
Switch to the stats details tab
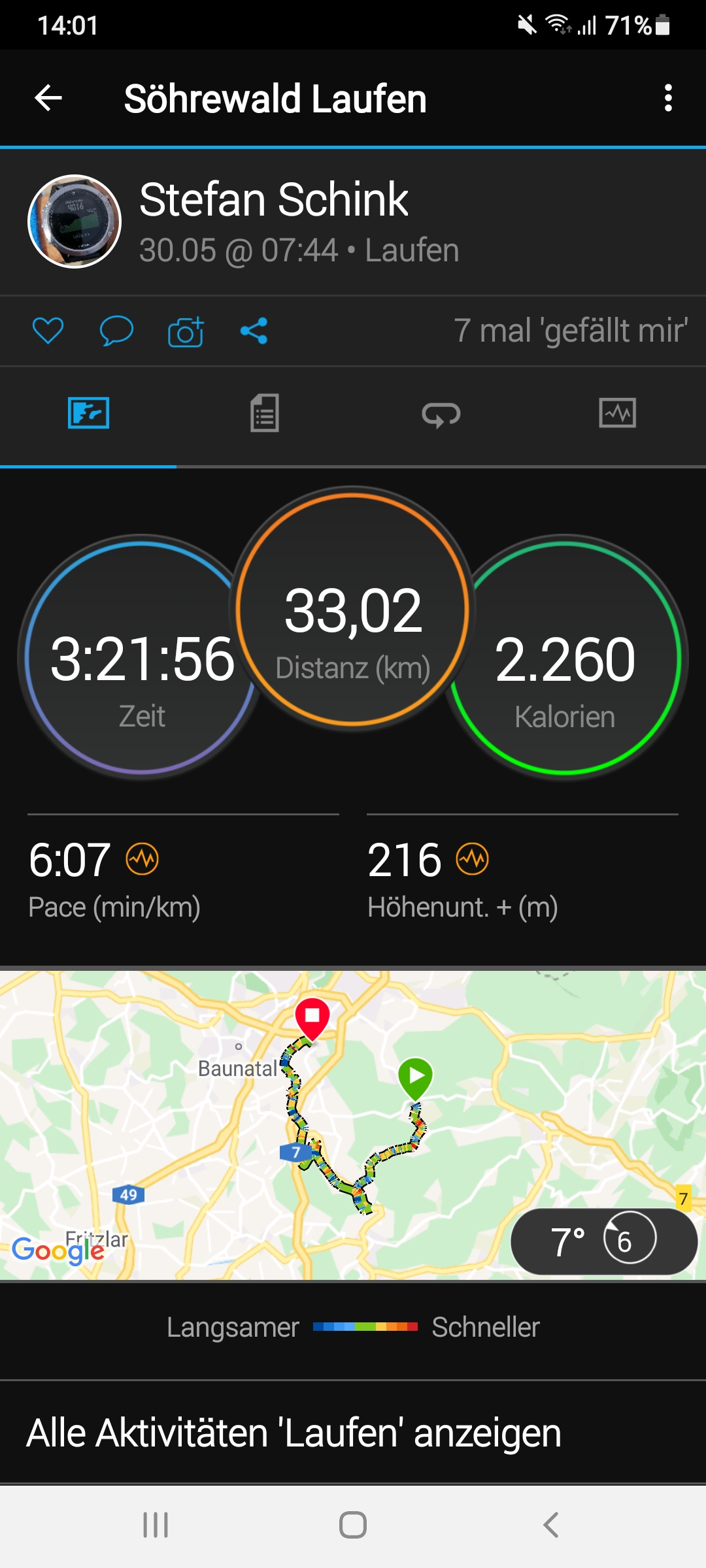pos(265,413)
